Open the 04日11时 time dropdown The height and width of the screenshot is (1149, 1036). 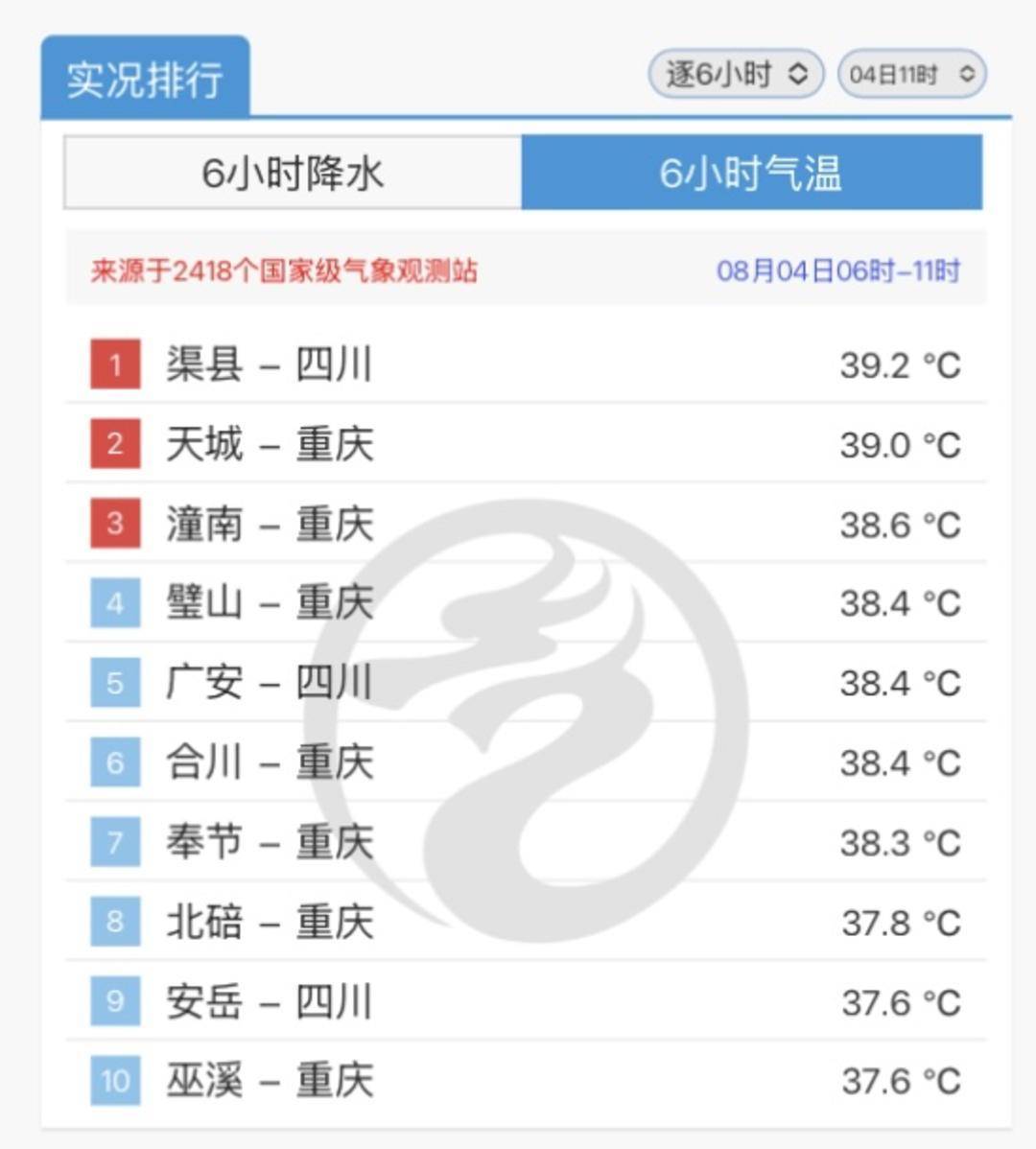[911, 74]
